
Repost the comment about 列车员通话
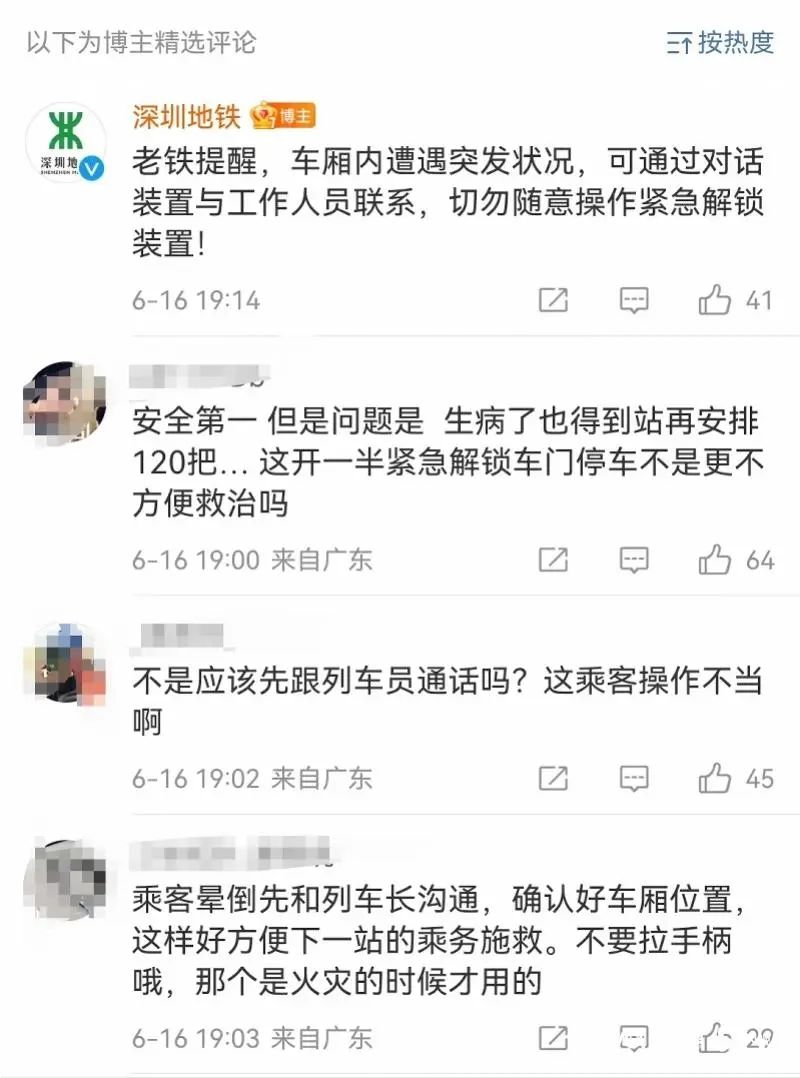[x=553, y=778]
